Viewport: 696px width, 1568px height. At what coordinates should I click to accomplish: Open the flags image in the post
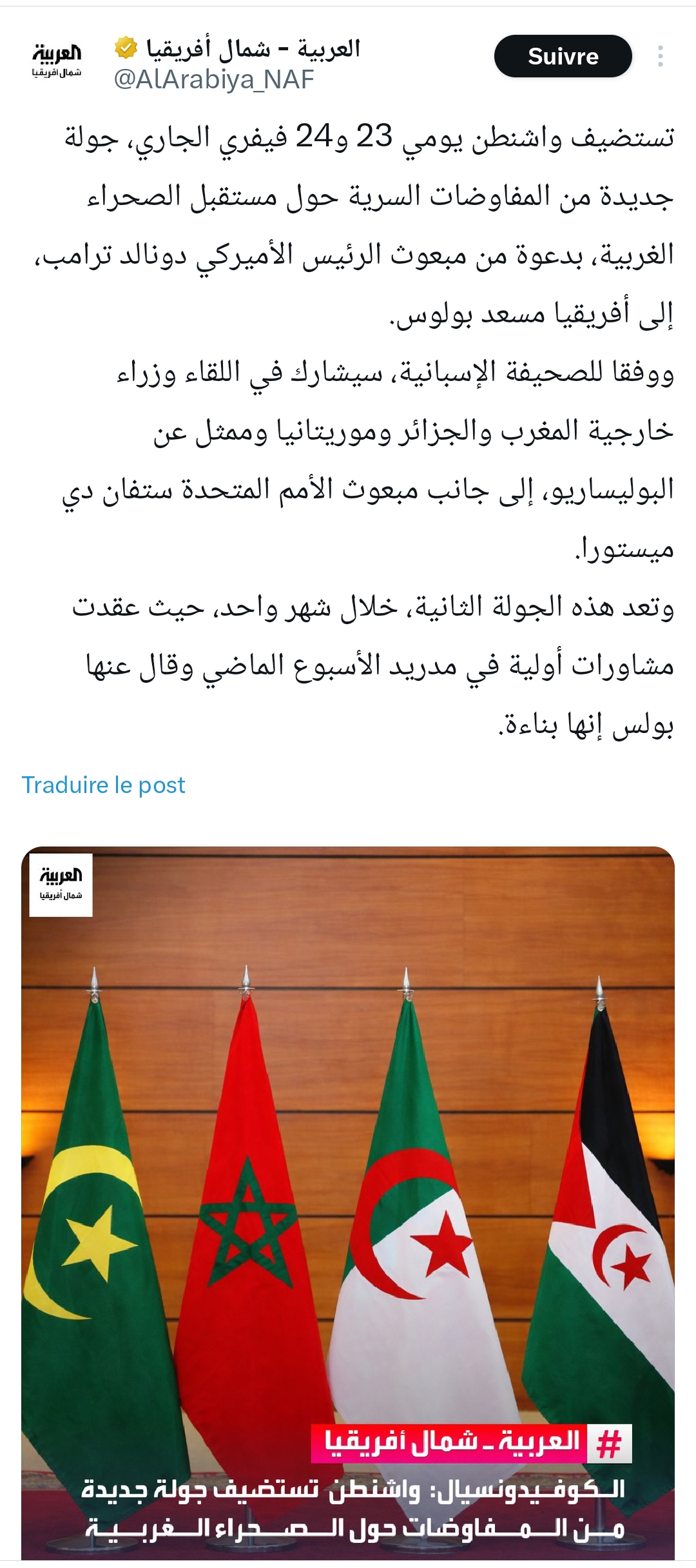click(348, 1161)
